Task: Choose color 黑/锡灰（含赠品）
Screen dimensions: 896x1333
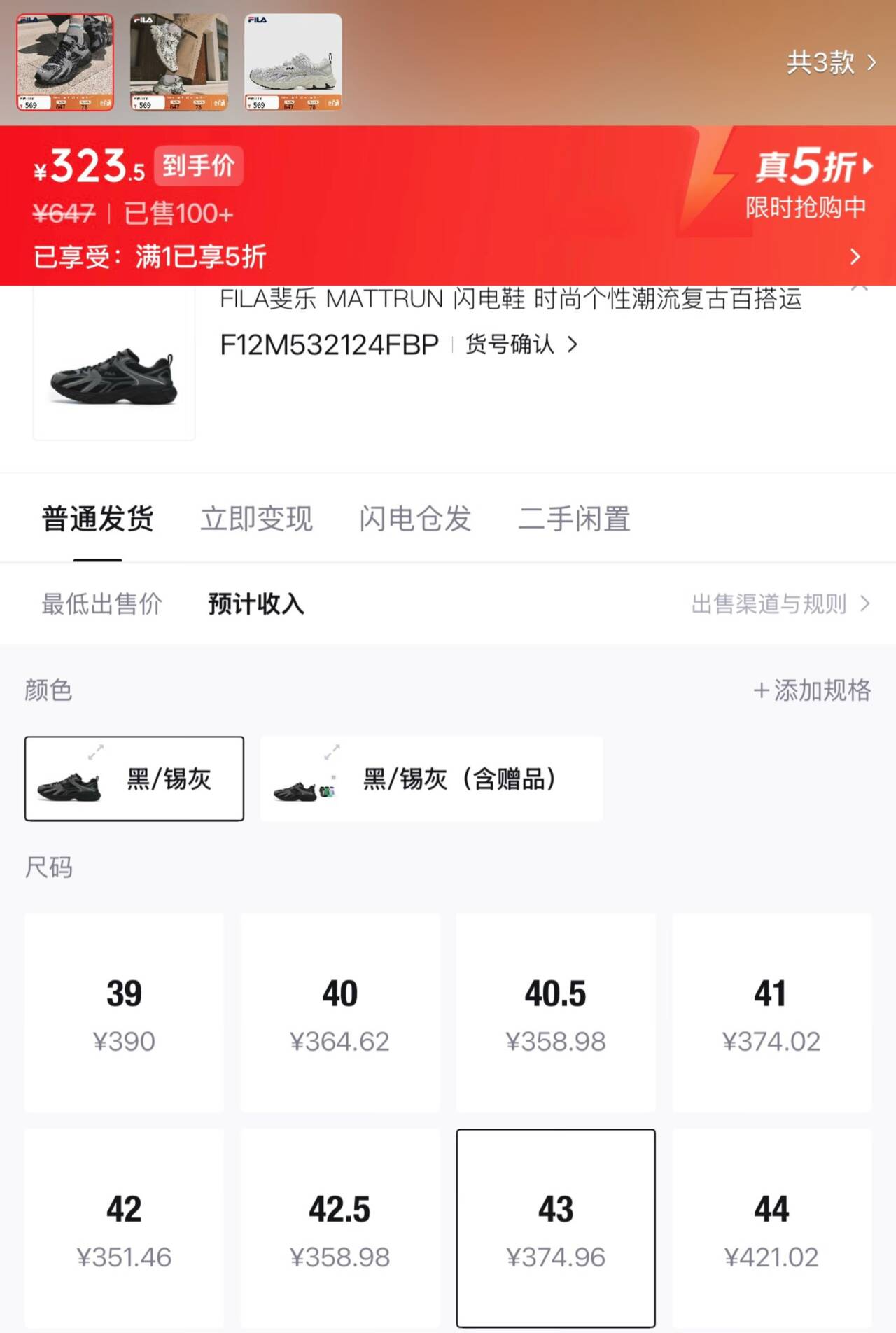Action: [x=431, y=779]
